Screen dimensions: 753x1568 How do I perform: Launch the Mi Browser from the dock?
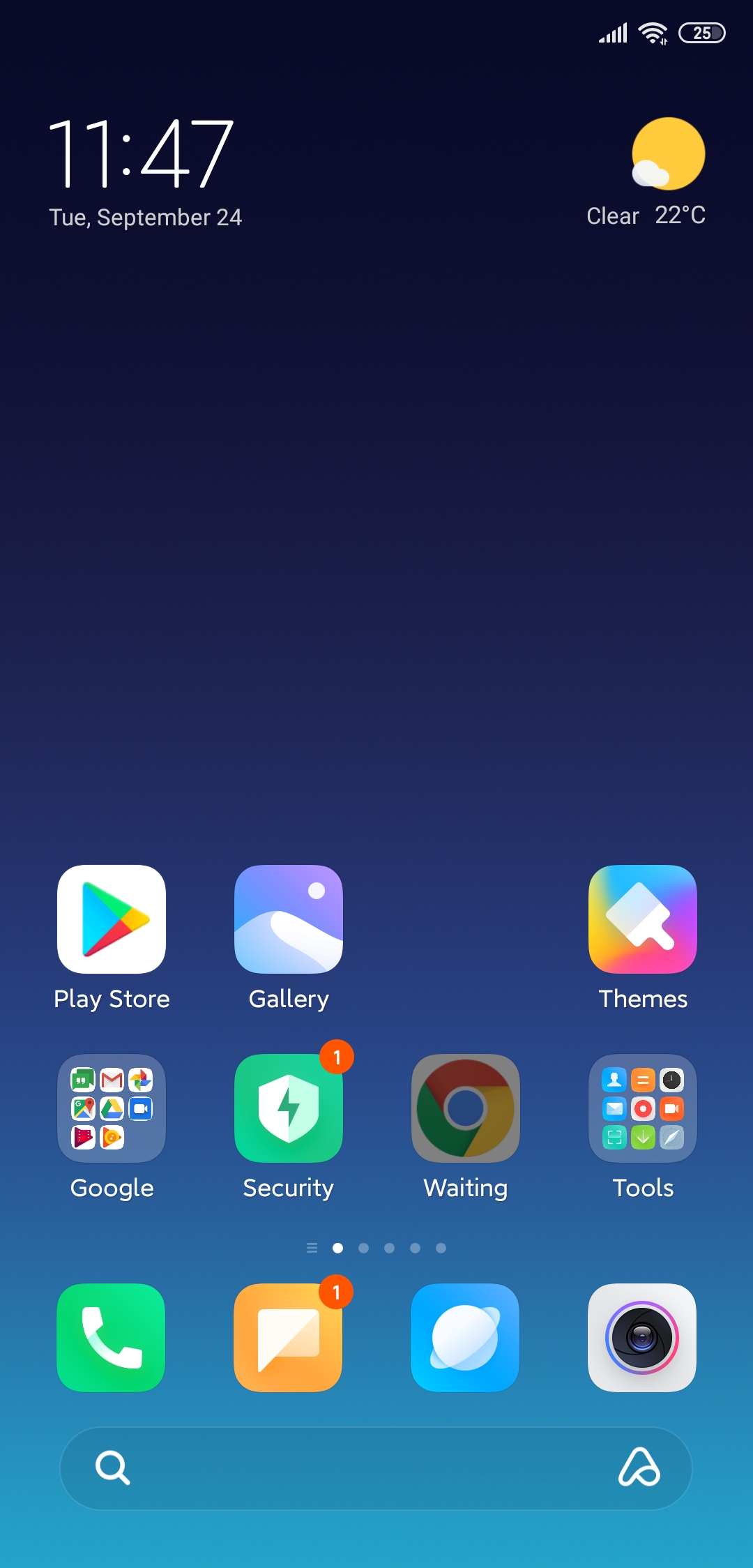(466, 1337)
